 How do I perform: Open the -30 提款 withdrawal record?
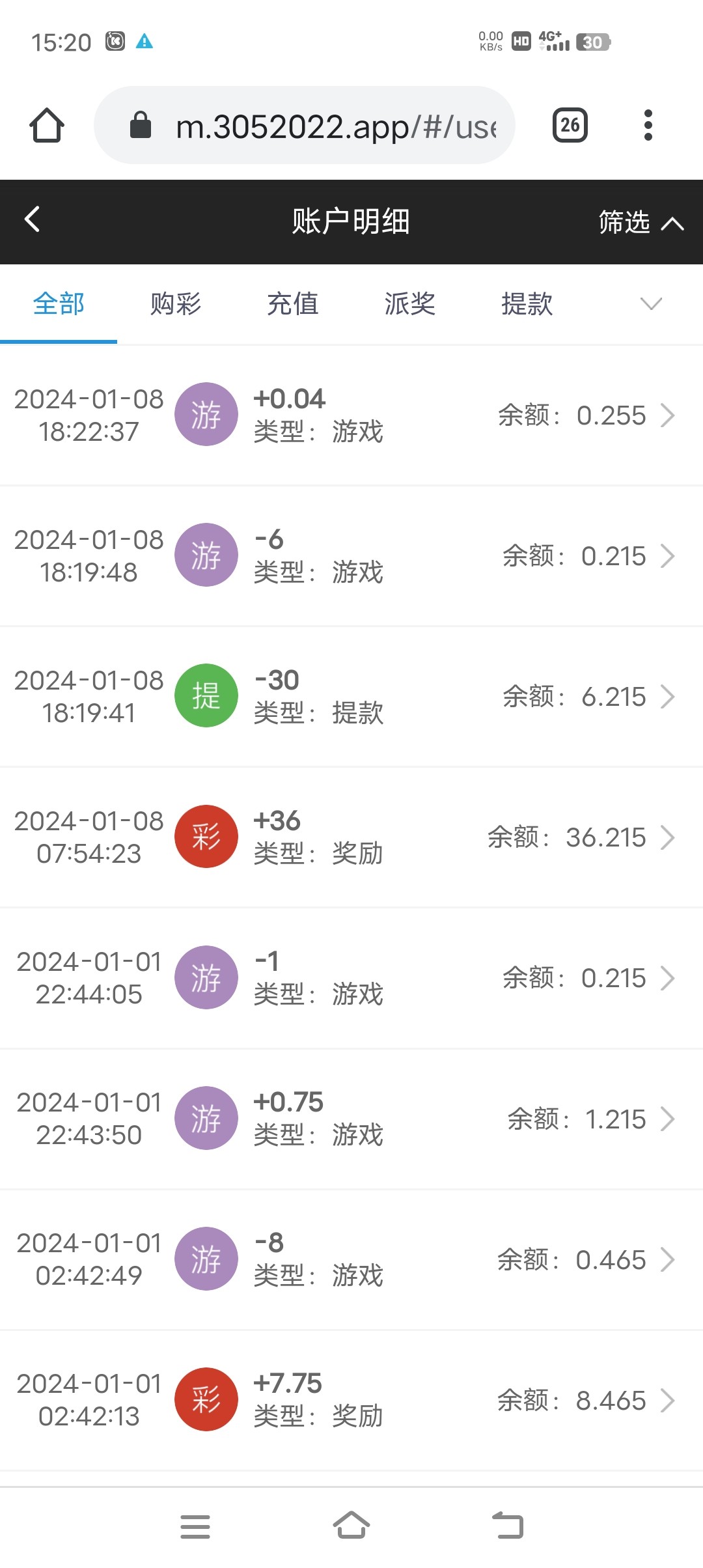pos(351,697)
